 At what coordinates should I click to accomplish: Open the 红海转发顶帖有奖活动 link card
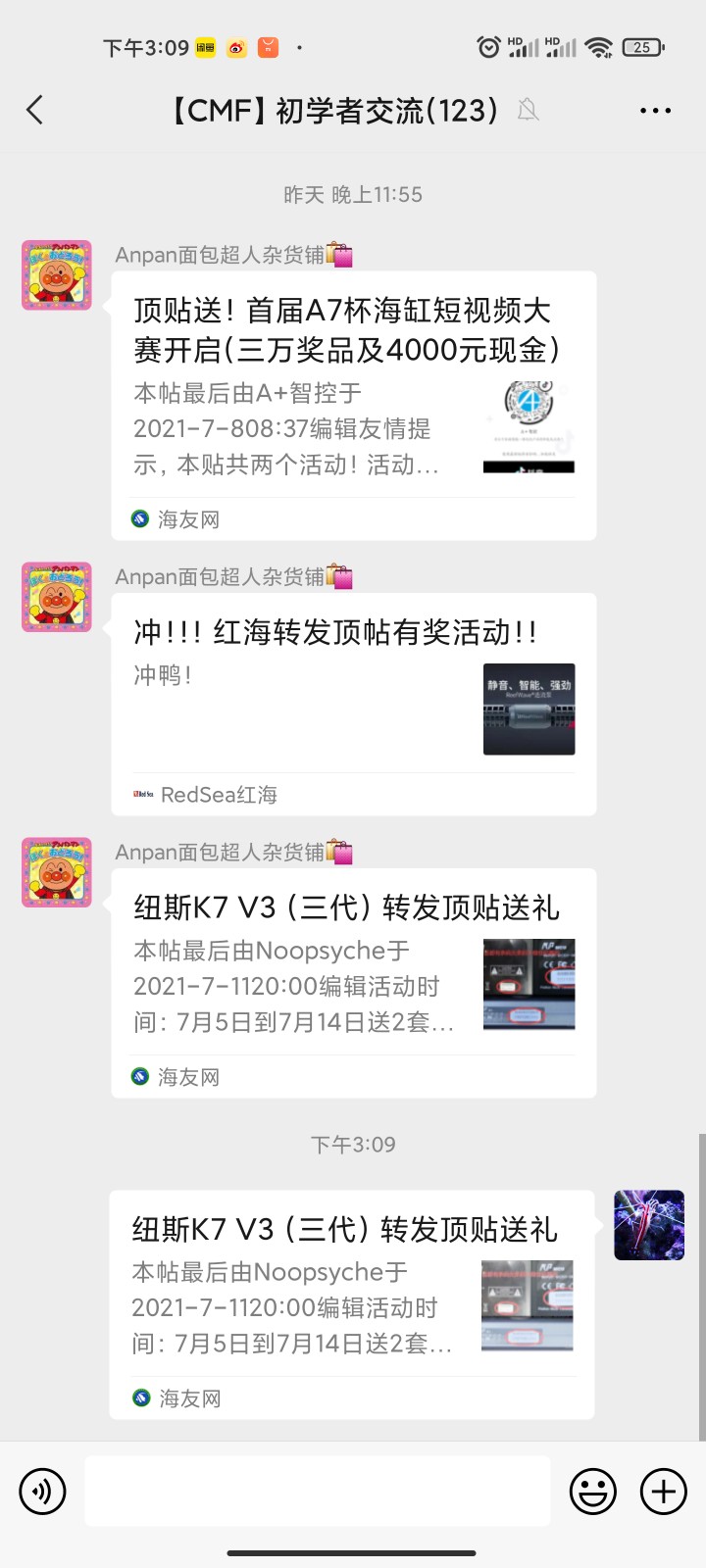pos(353,704)
